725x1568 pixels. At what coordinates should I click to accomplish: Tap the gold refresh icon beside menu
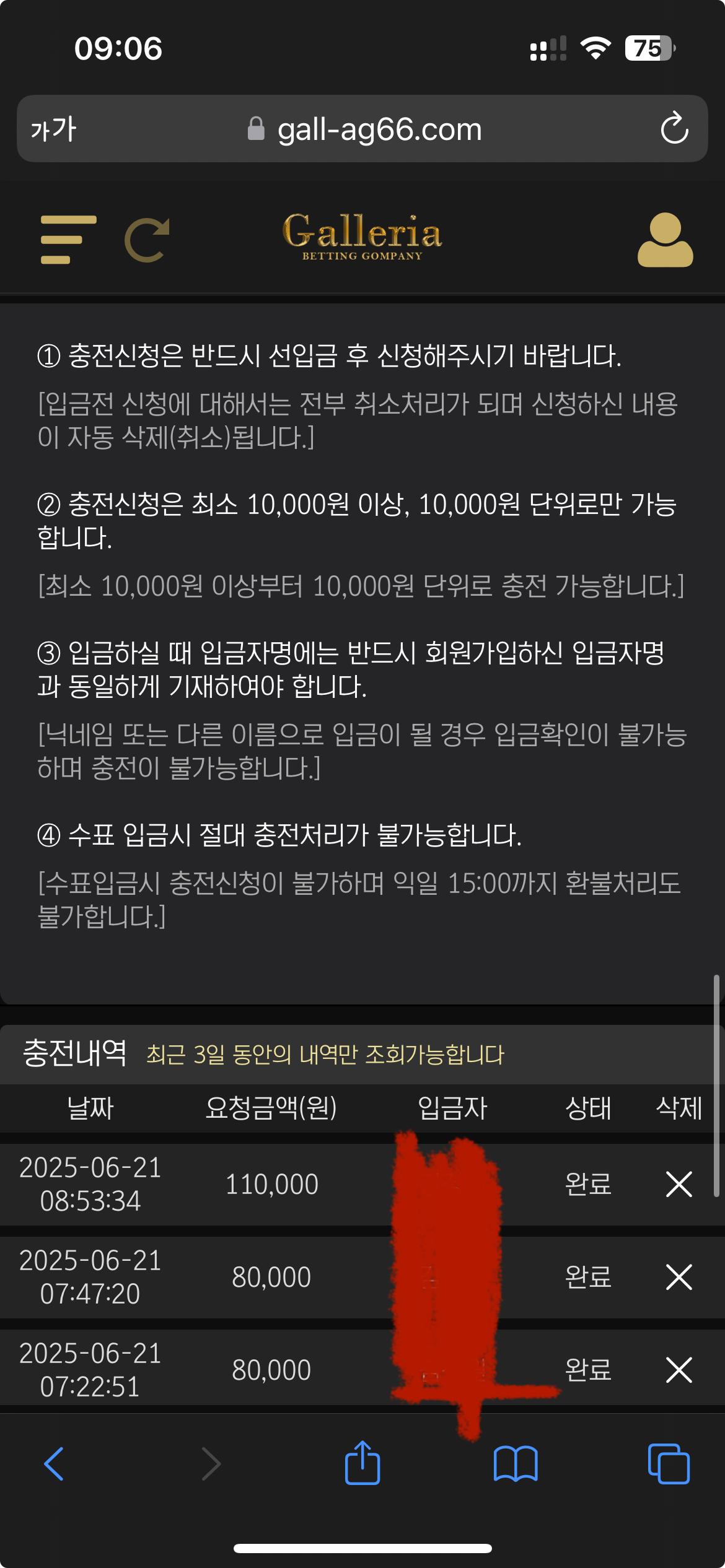[147, 240]
